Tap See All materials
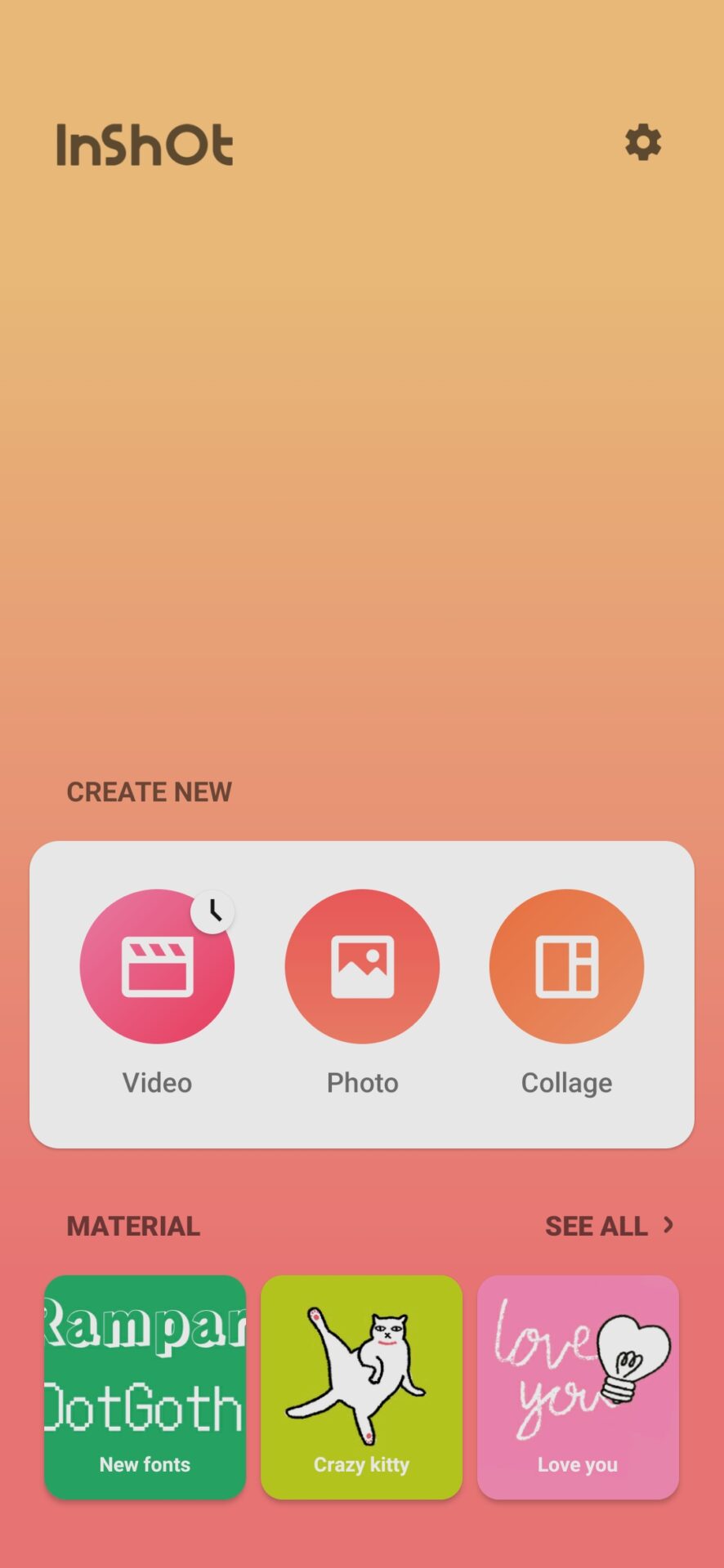Screen dimensions: 724x1568 click(609, 1226)
